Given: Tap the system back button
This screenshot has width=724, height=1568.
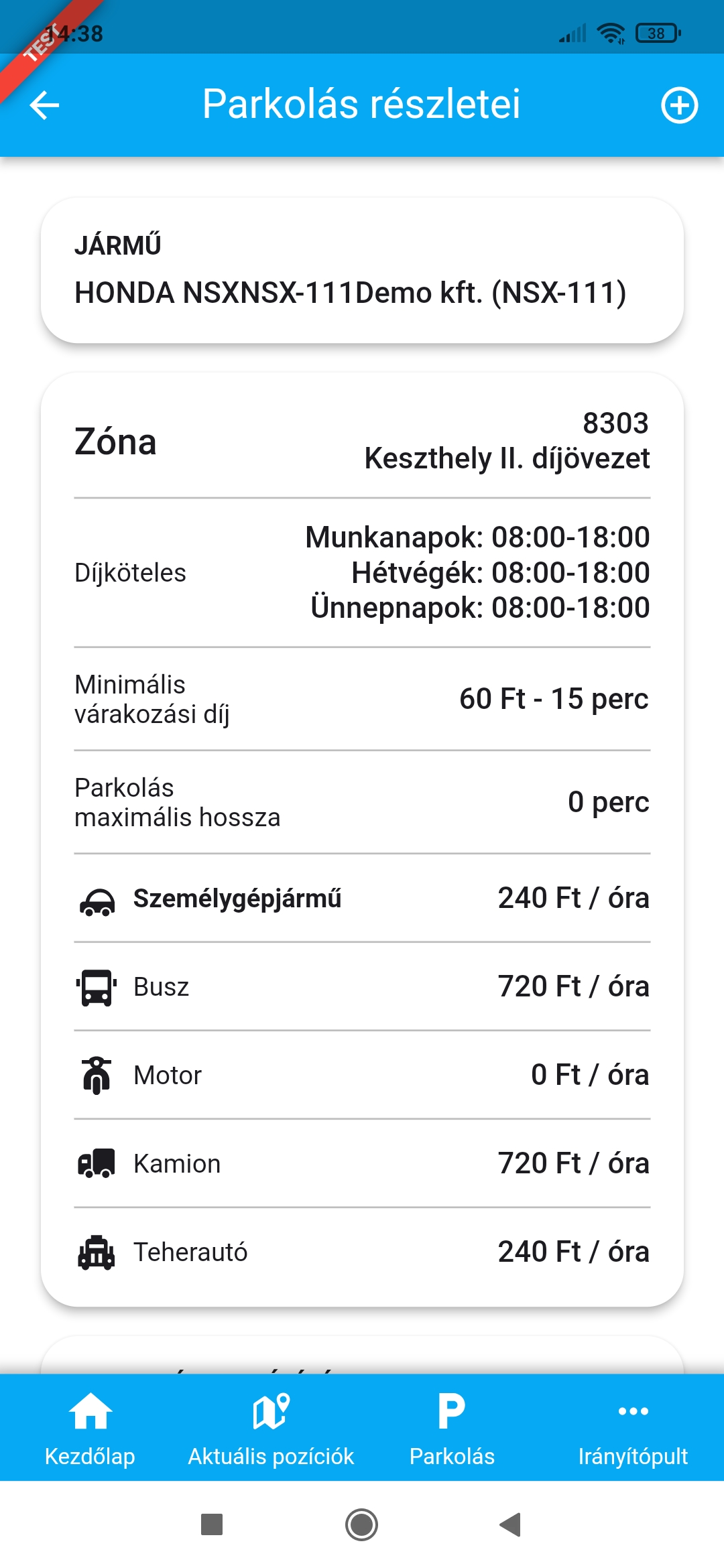Looking at the screenshot, I should coord(511,1524).
